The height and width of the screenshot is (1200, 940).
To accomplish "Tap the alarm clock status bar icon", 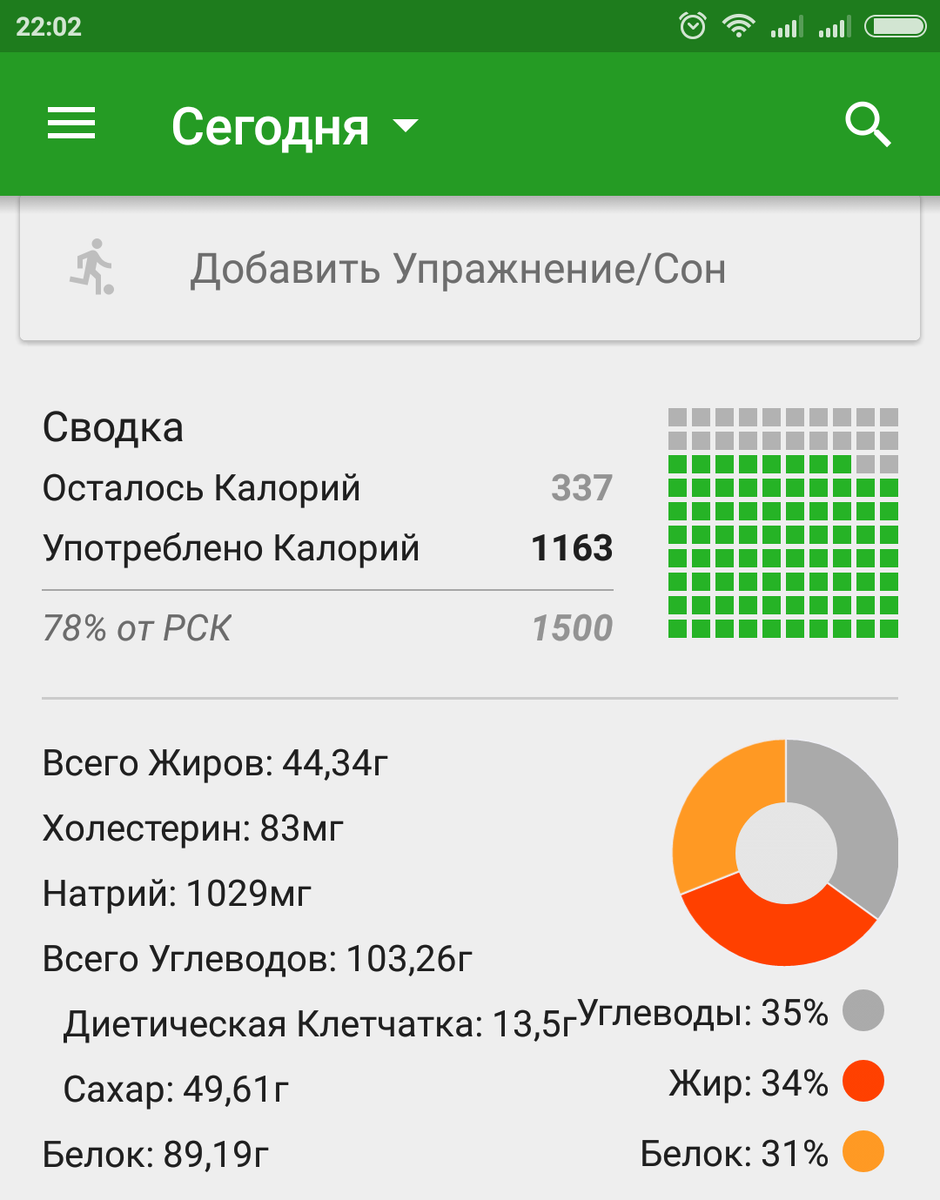I will click(x=690, y=27).
